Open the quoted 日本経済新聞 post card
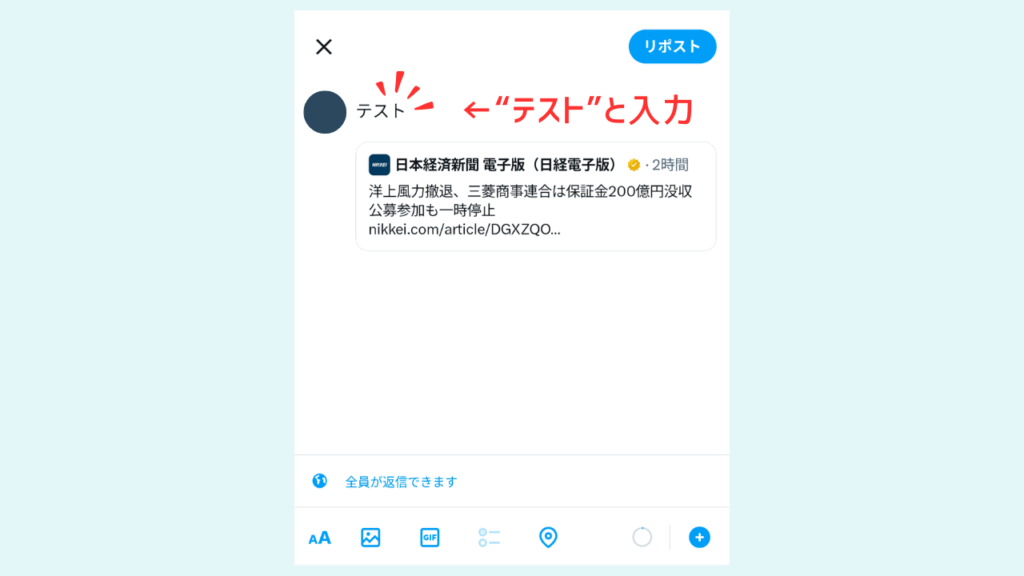Screen dimensions: 1024x576 (x=535, y=196)
